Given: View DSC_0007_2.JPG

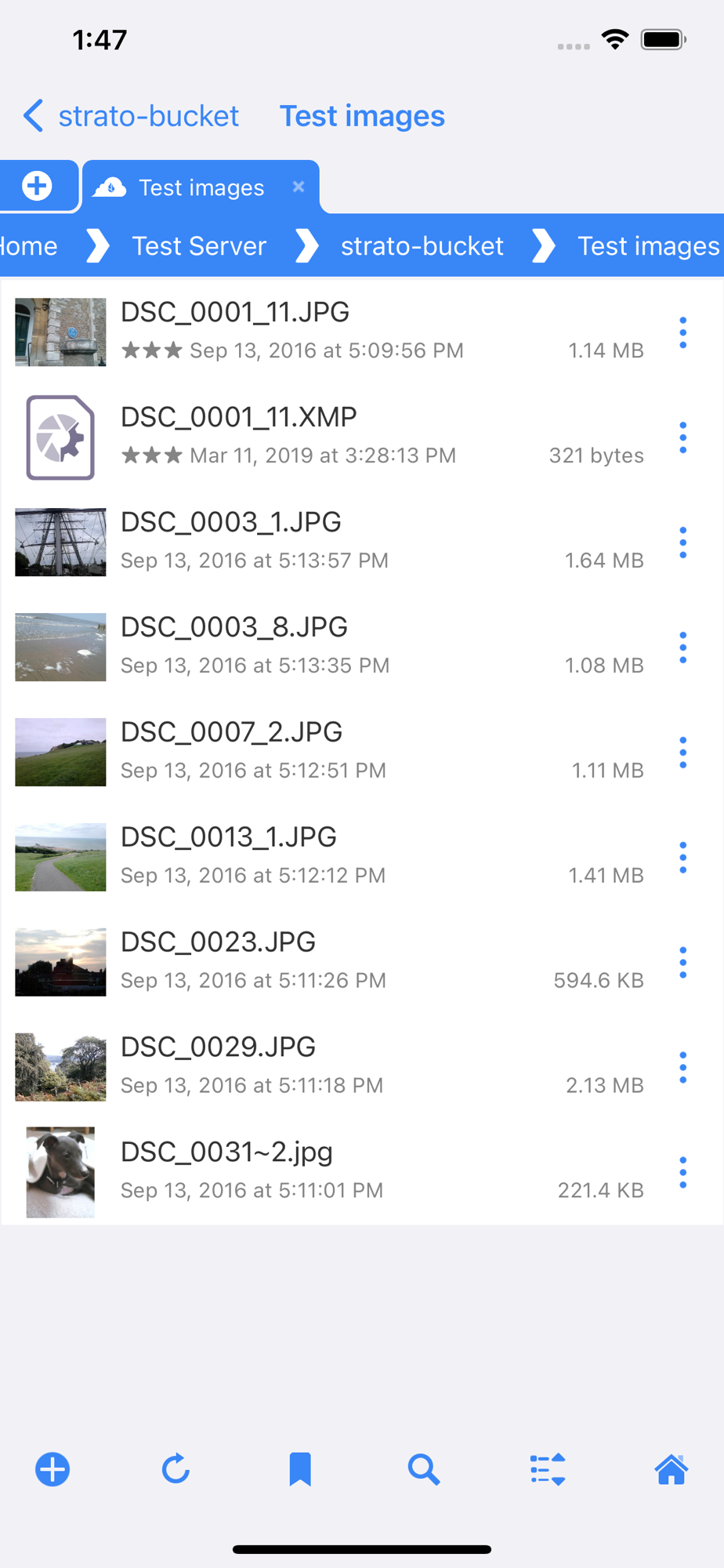Looking at the screenshot, I should pos(231,733).
